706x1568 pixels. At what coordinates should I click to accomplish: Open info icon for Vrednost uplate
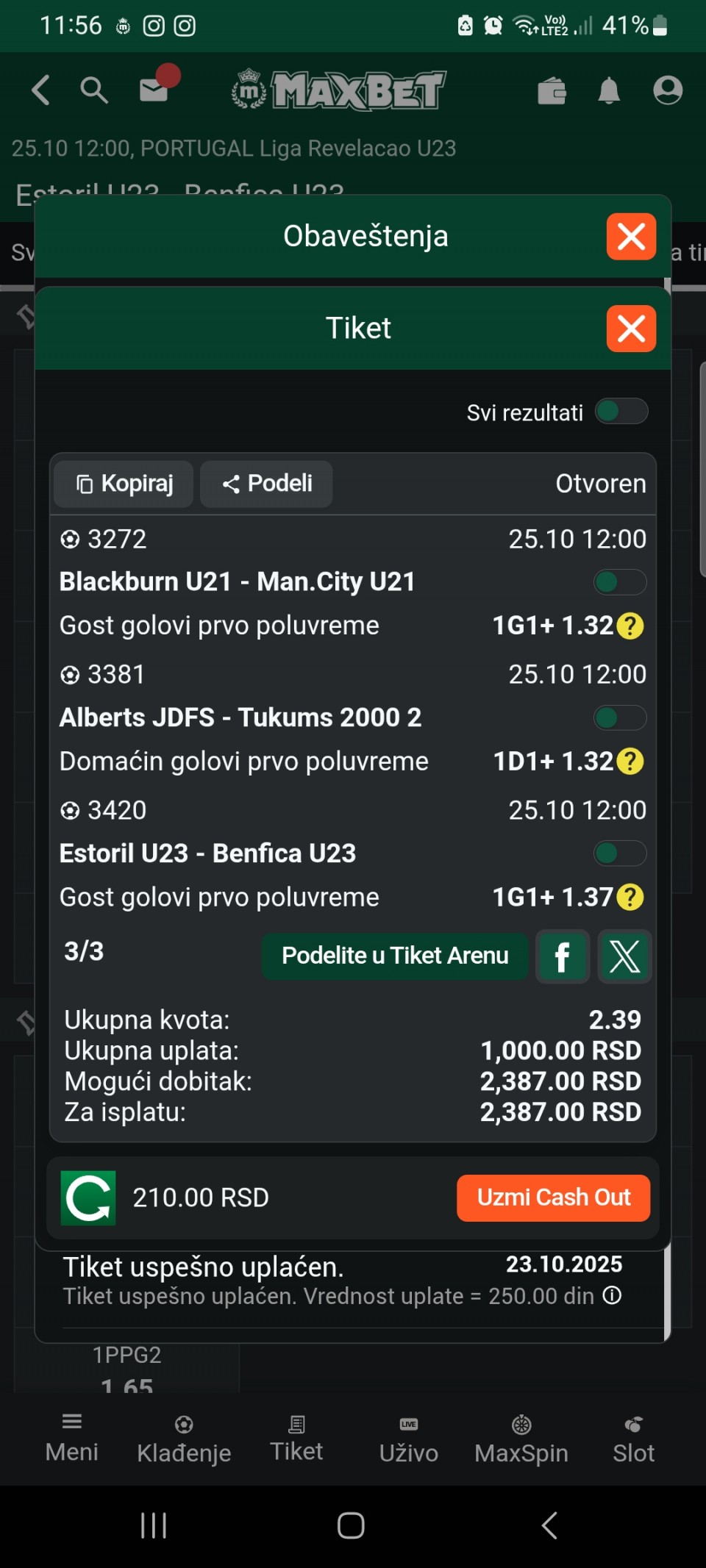[612, 1295]
